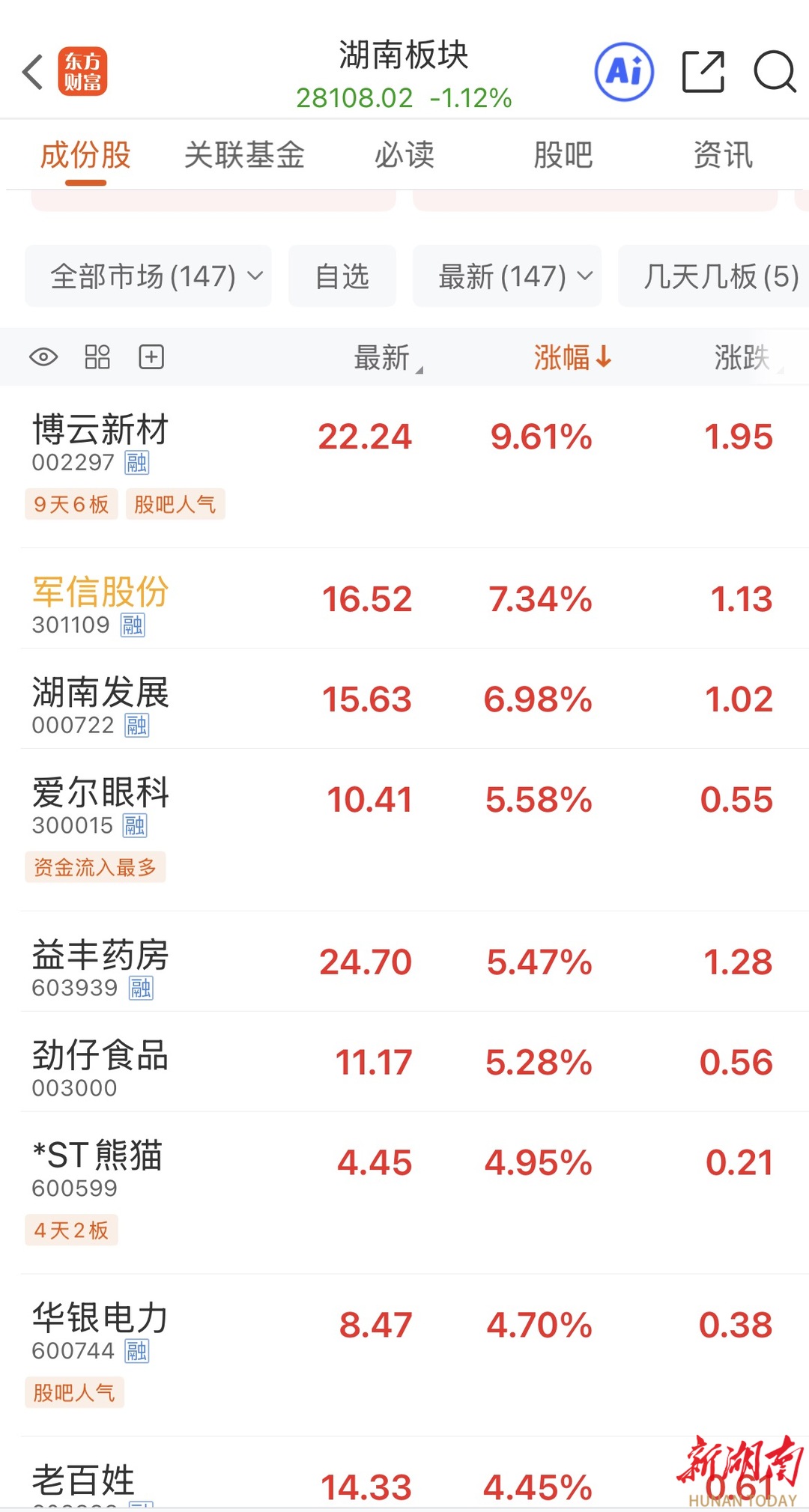Go back using the top-left arrow
The image size is (809, 1512).
point(33,73)
